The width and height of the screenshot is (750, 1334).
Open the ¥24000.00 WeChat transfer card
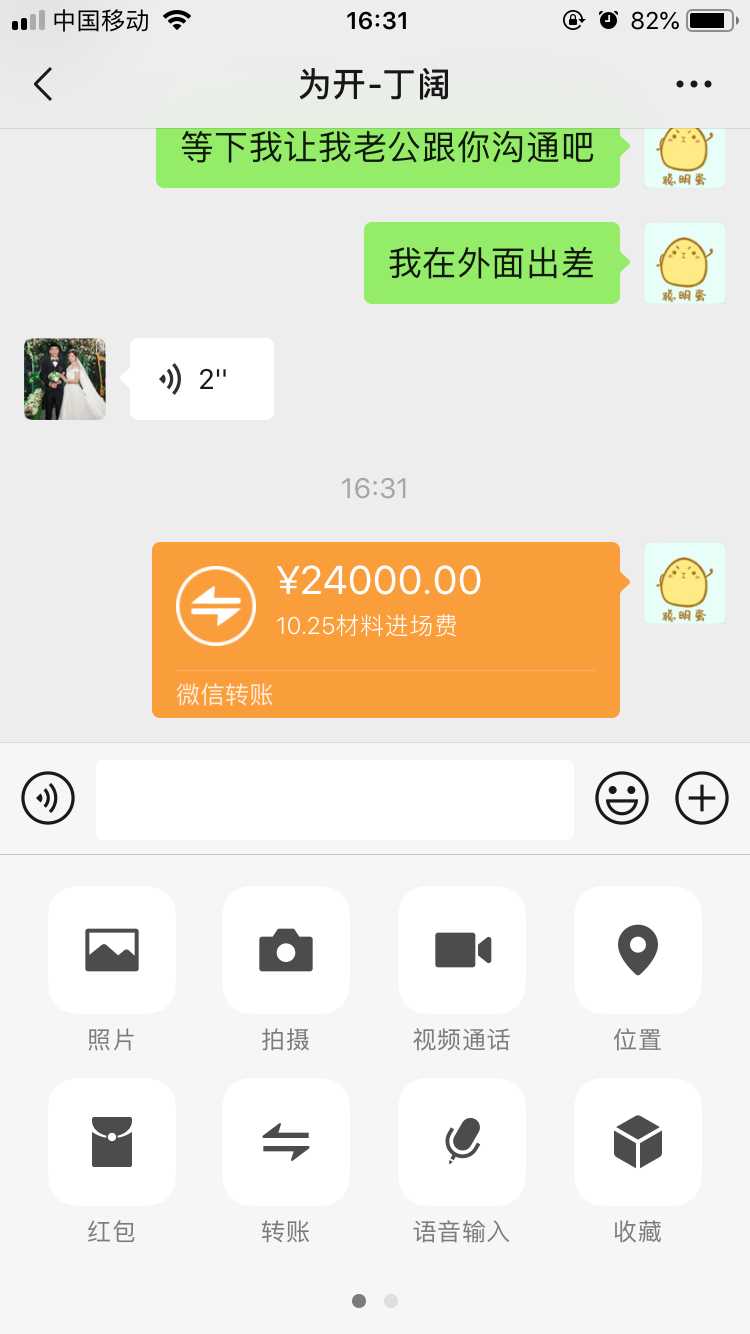pos(386,629)
